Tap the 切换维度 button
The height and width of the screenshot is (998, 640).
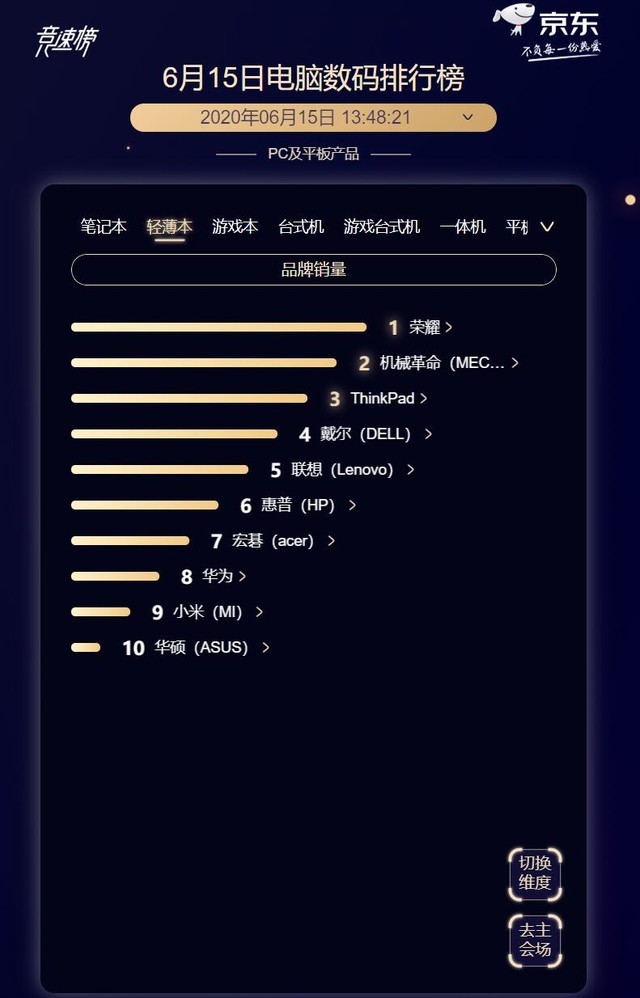pyautogui.click(x=535, y=873)
